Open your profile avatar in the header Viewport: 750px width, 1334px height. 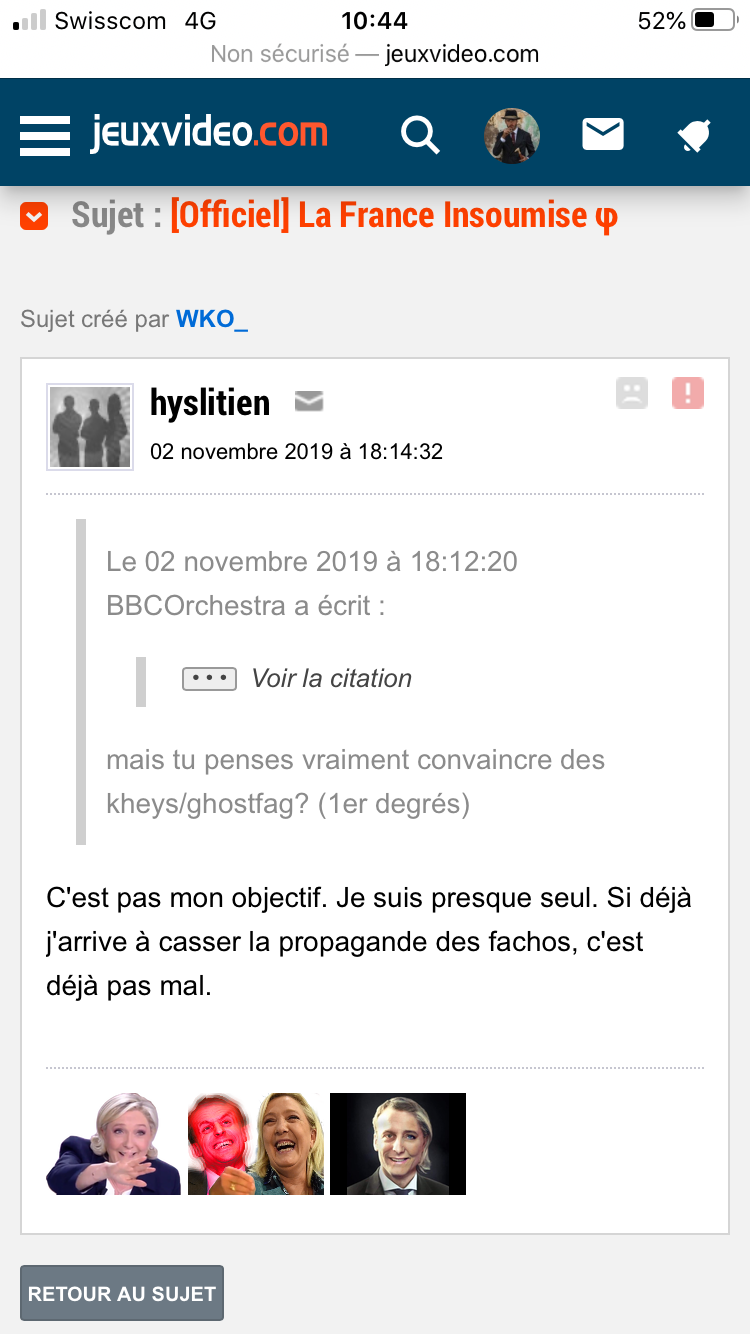coord(512,135)
